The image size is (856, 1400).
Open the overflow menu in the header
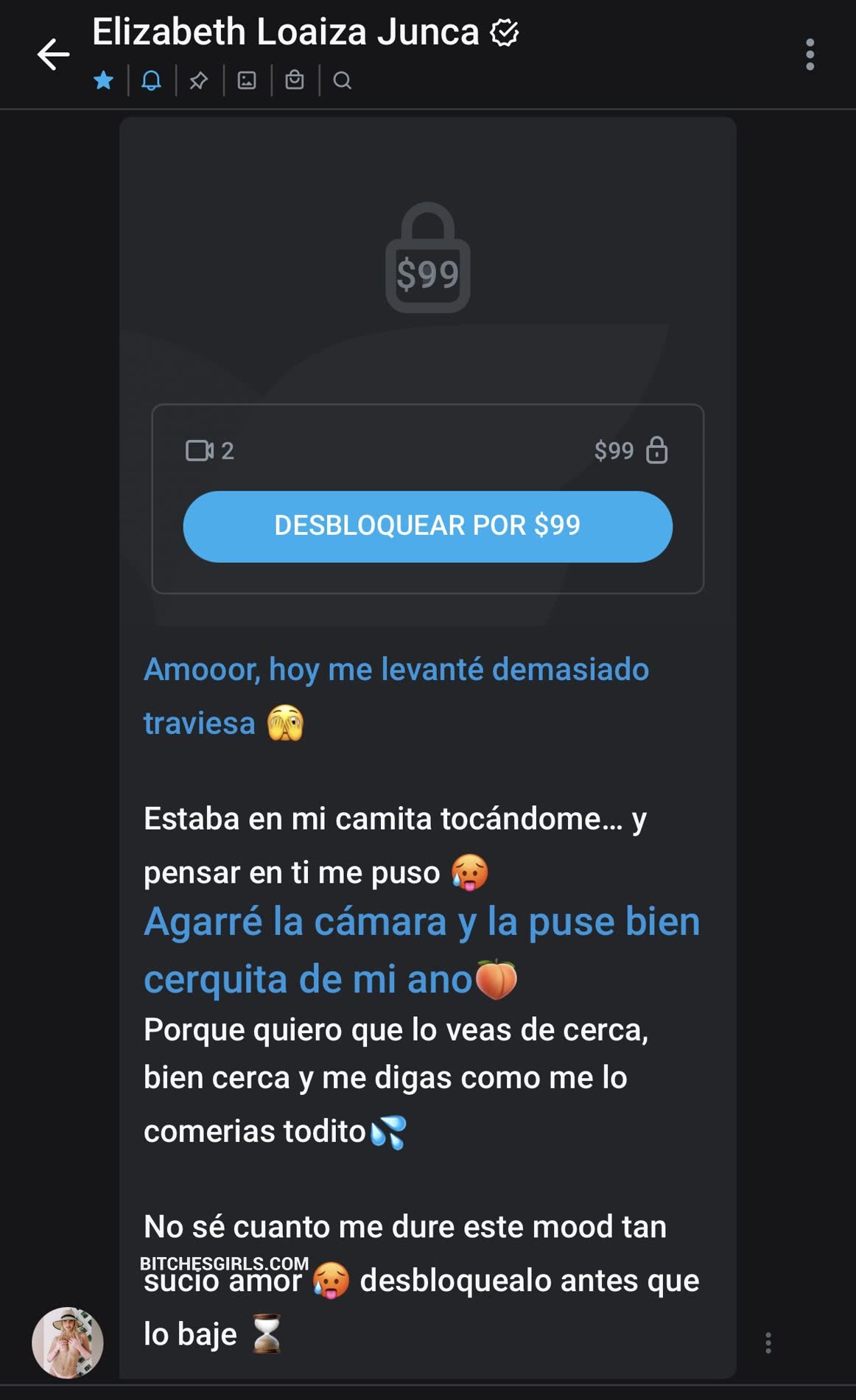click(x=810, y=55)
